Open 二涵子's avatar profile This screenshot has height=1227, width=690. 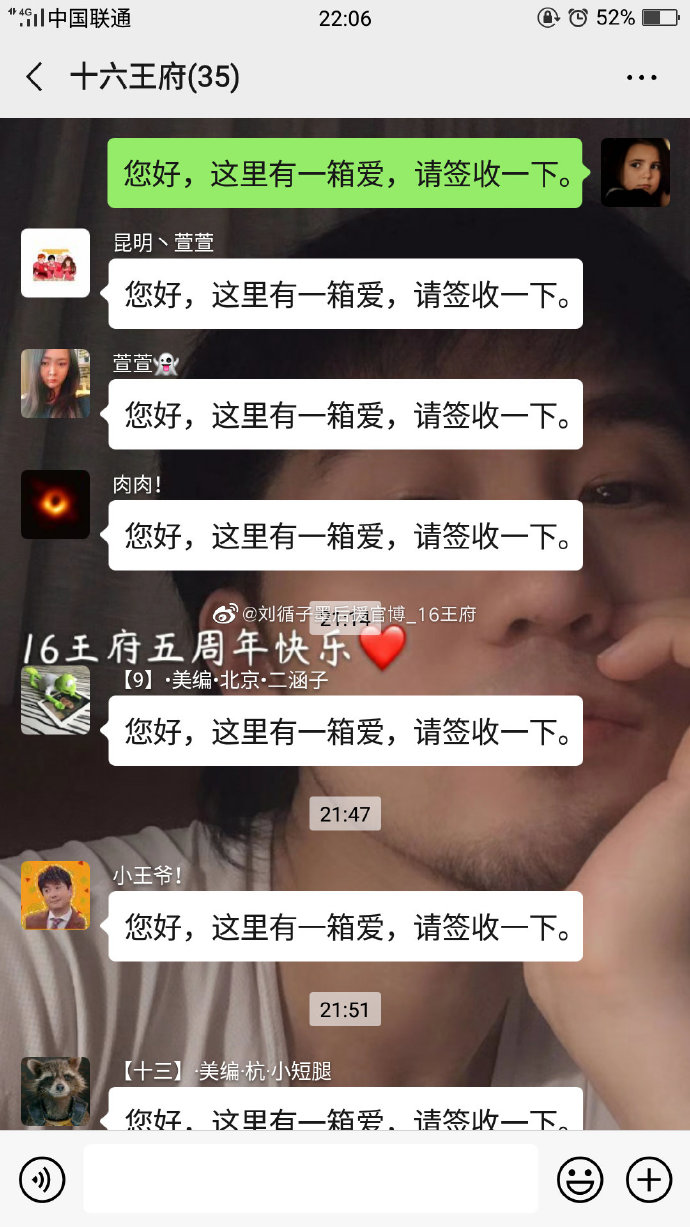click(56, 700)
